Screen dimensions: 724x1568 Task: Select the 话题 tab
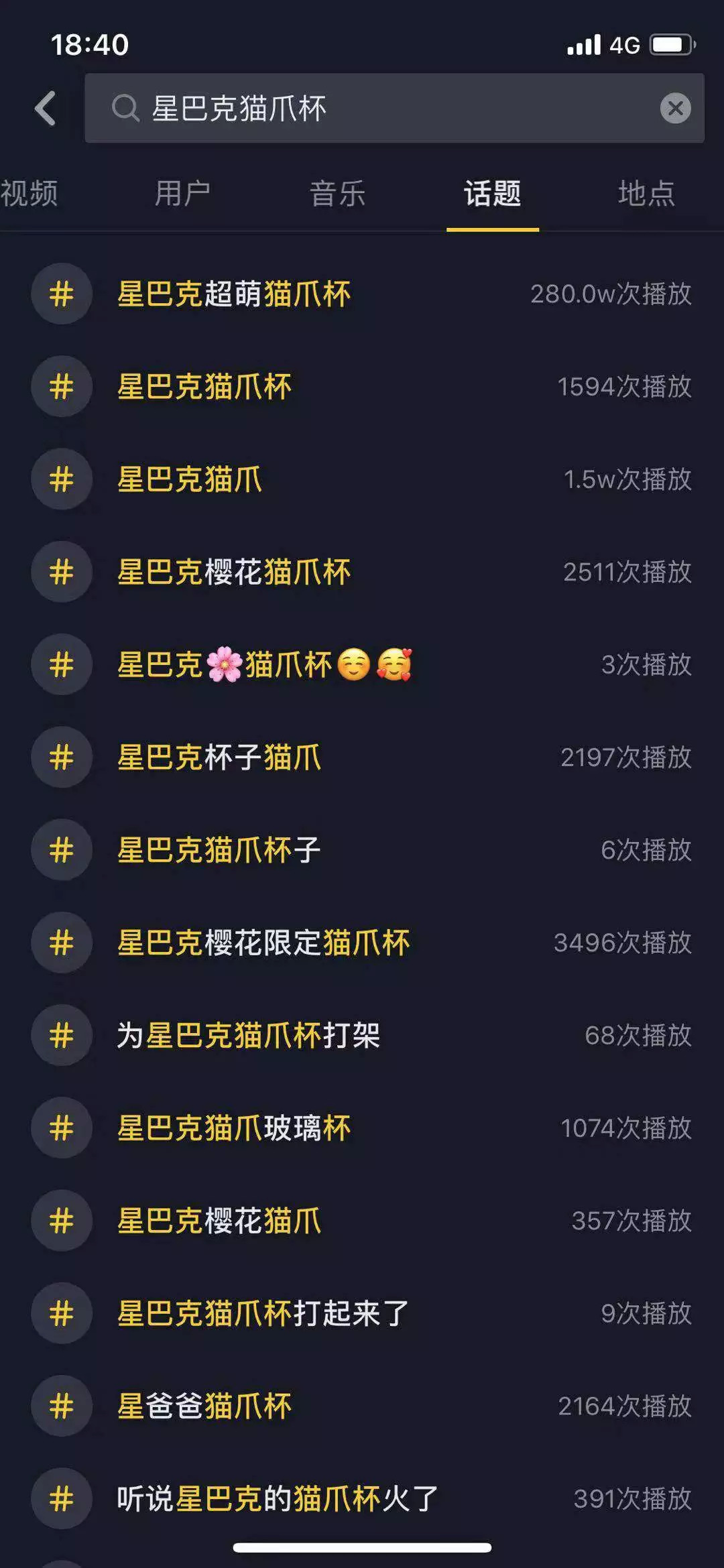click(492, 194)
